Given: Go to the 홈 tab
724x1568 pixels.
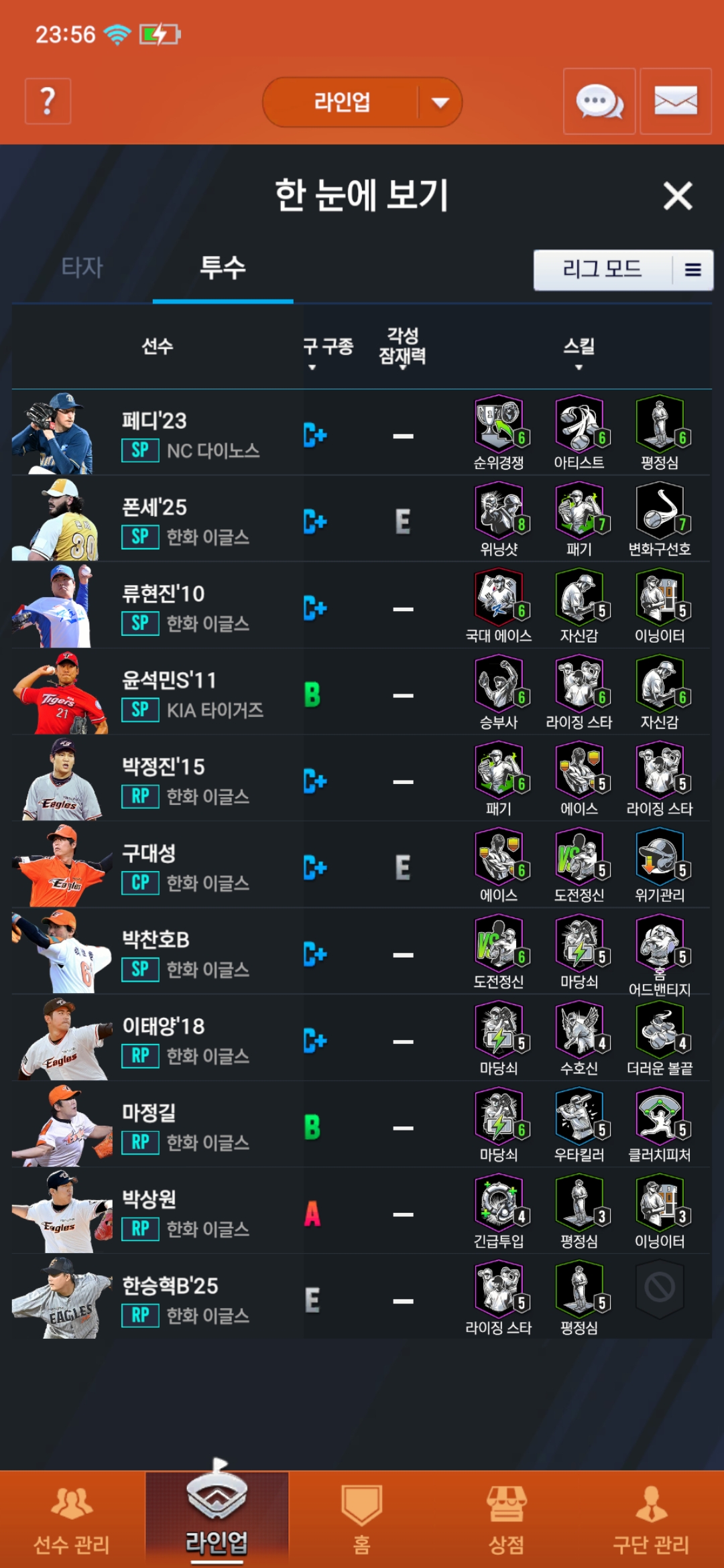Looking at the screenshot, I should pyautogui.click(x=361, y=1519).
